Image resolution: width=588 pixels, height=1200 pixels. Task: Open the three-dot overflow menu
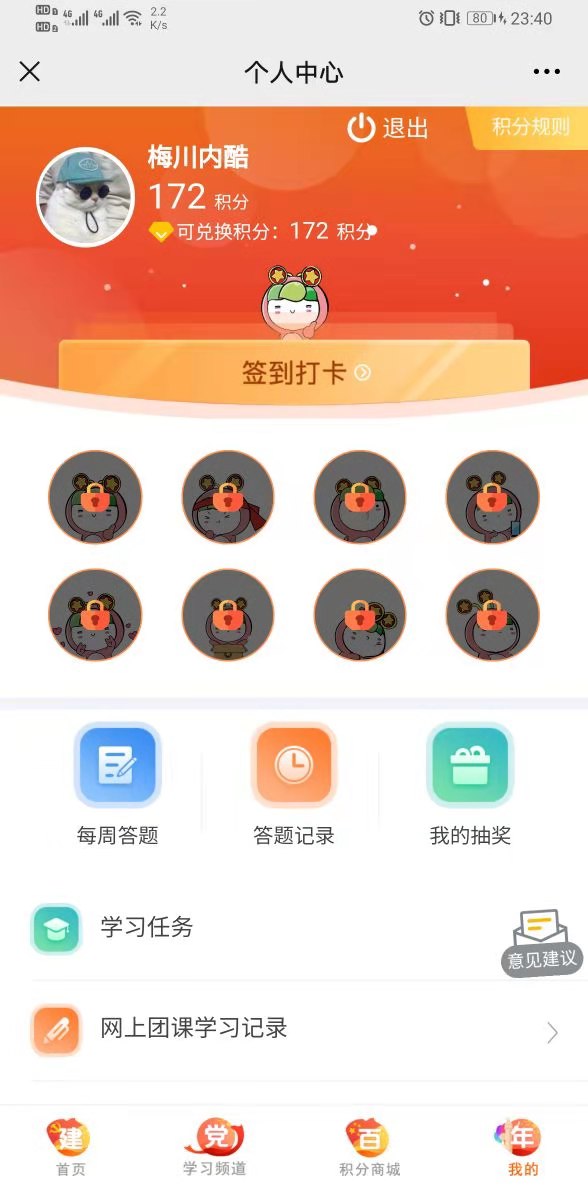(x=547, y=72)
